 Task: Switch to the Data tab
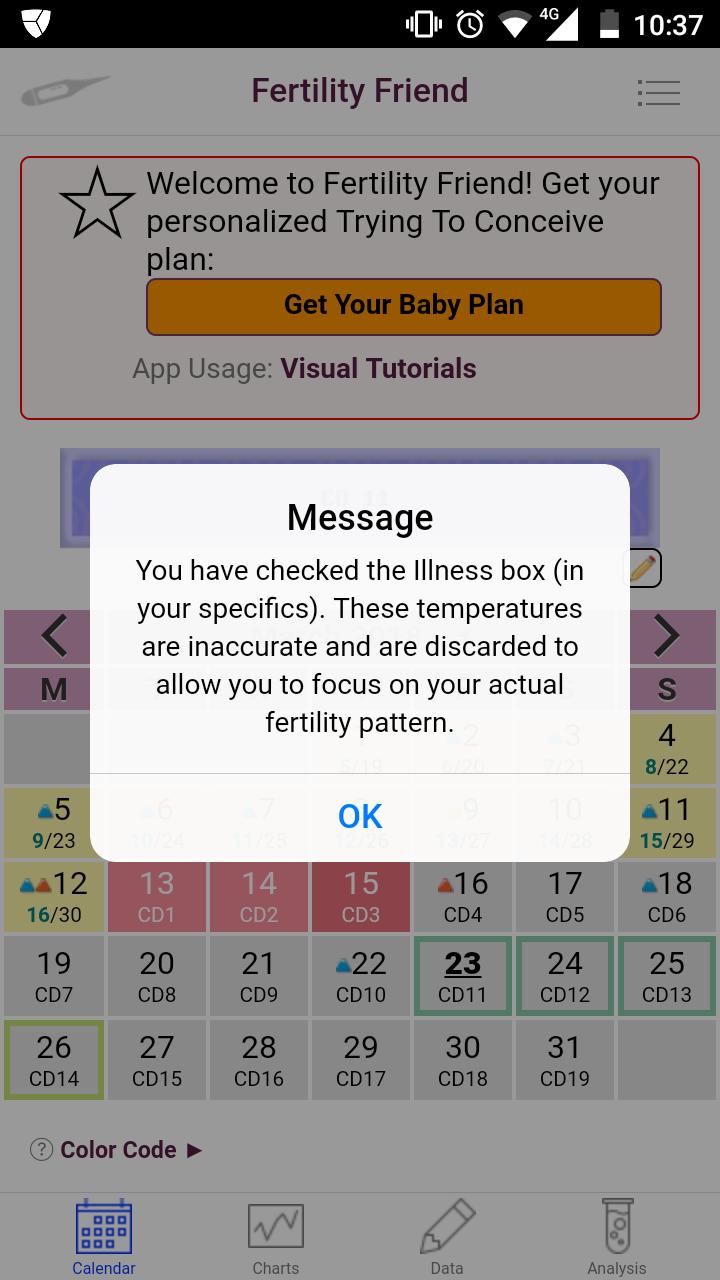point(447,1238)
